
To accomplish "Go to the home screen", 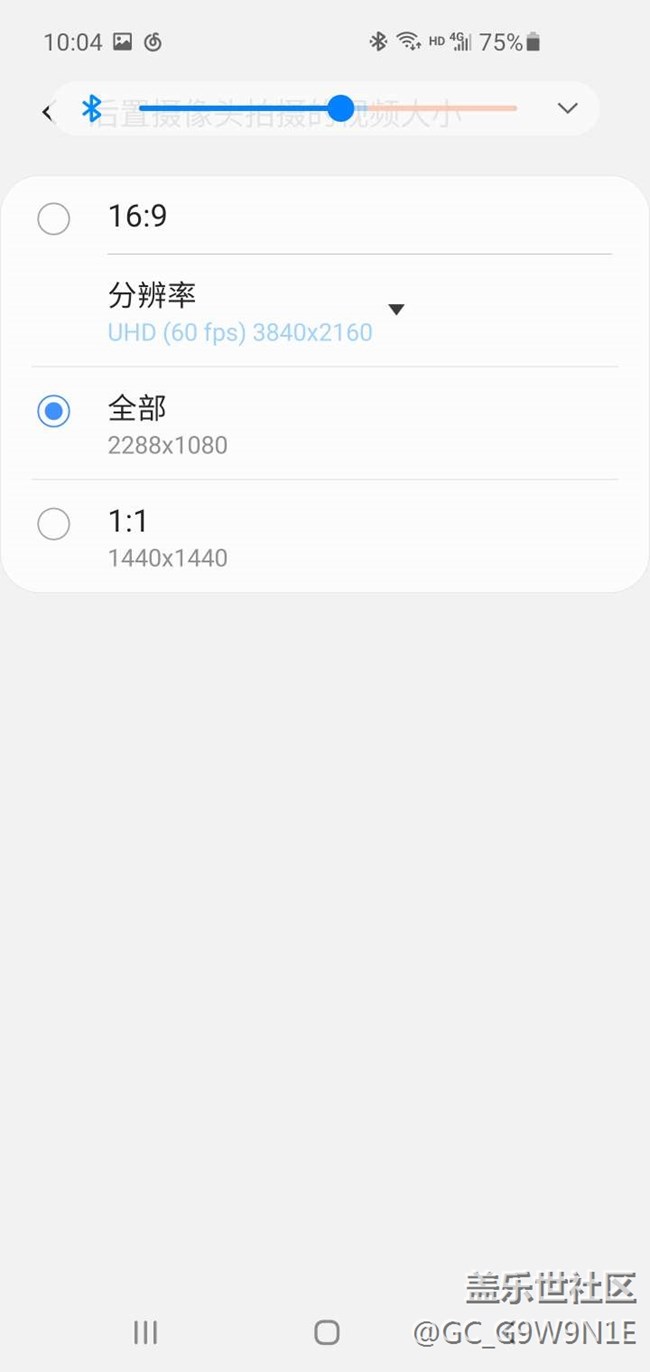I will (x=326, y=1331).
